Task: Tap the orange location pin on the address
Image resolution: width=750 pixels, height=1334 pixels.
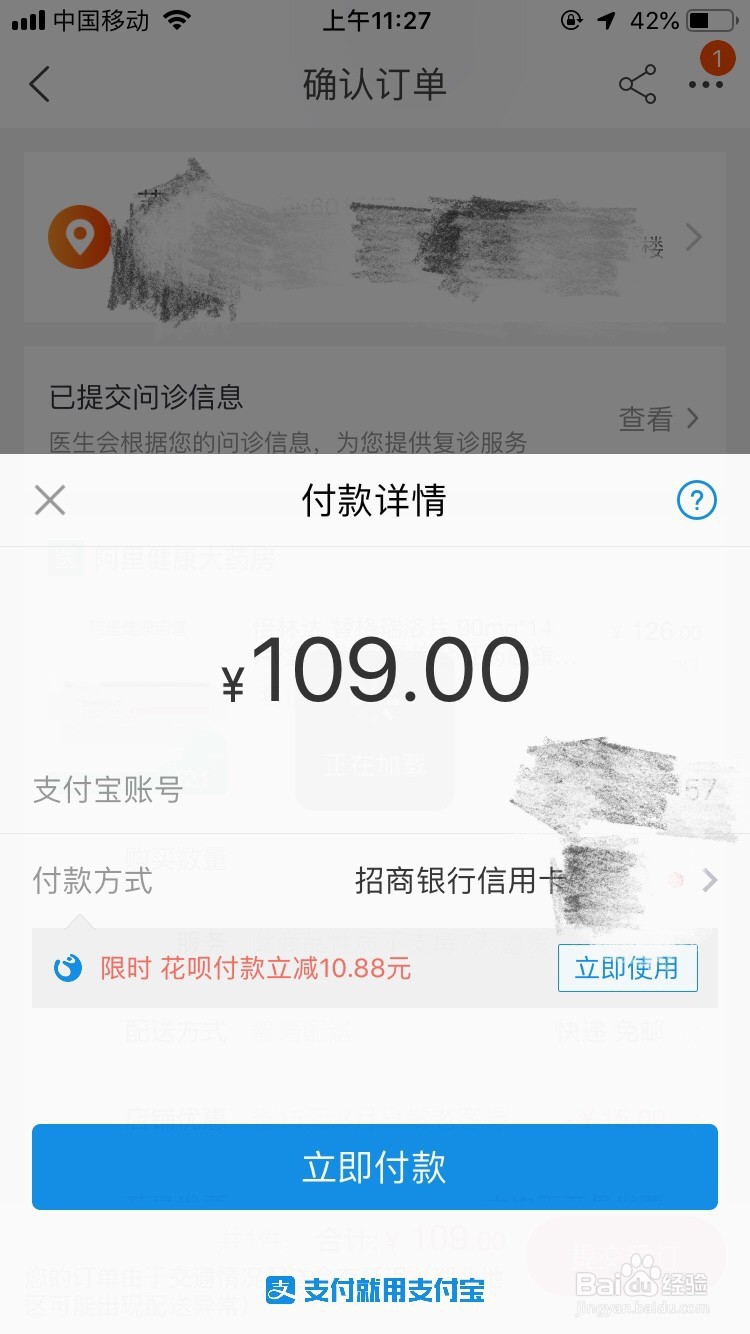Action: click(x=79, y=237)
